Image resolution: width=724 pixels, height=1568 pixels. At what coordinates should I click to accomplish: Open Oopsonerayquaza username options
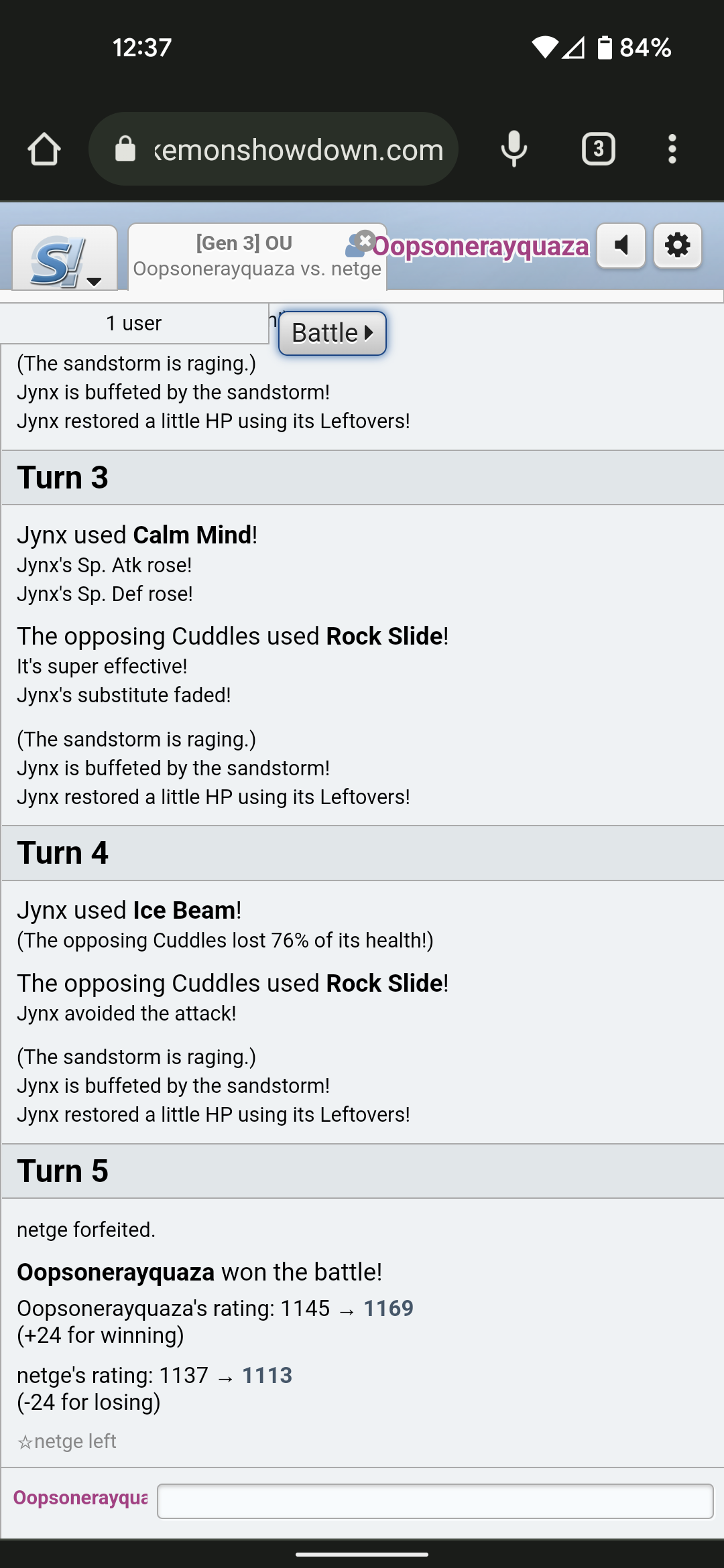pyautogui.click(x=480, y=247)
